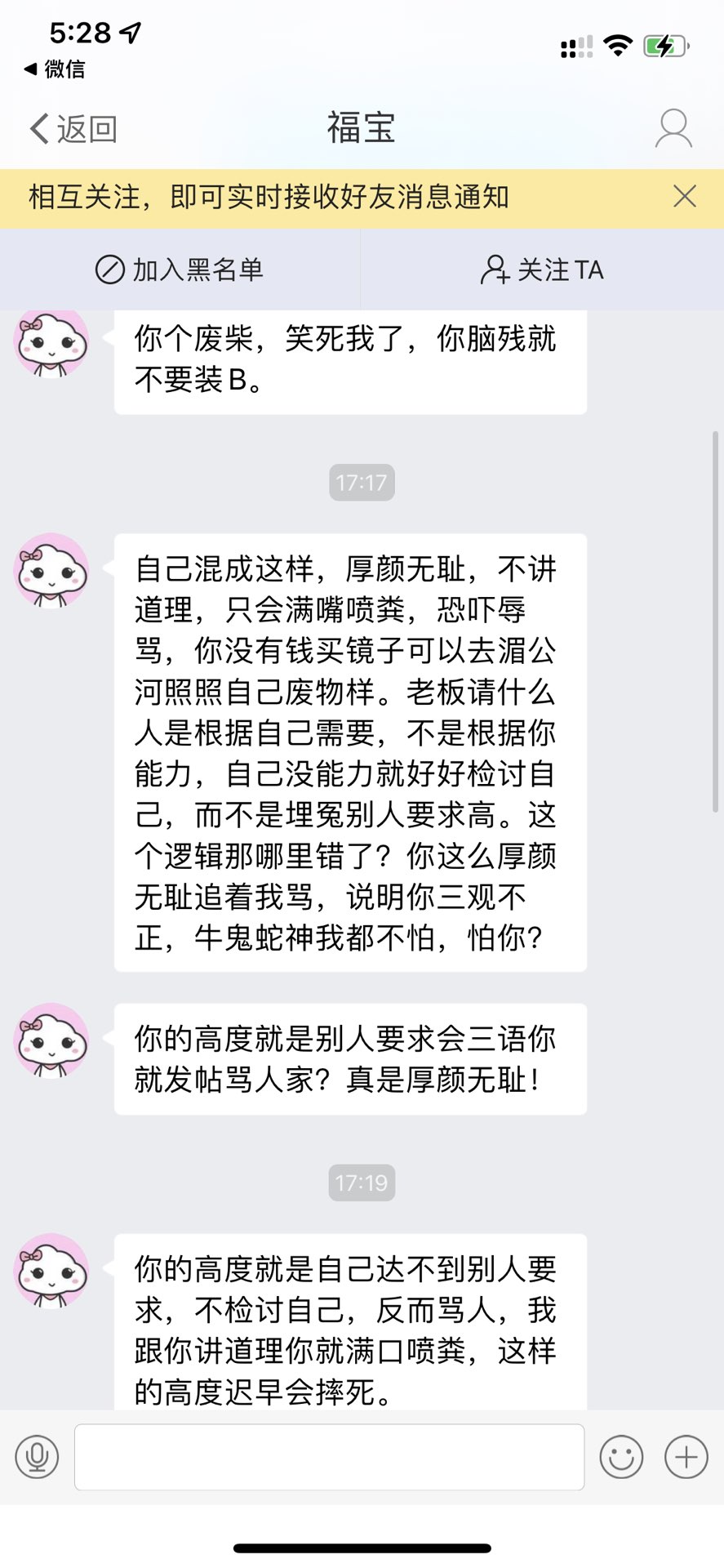
Task: Dismiss the mutual follow notice banner
Action: click(x=684, y=196)
